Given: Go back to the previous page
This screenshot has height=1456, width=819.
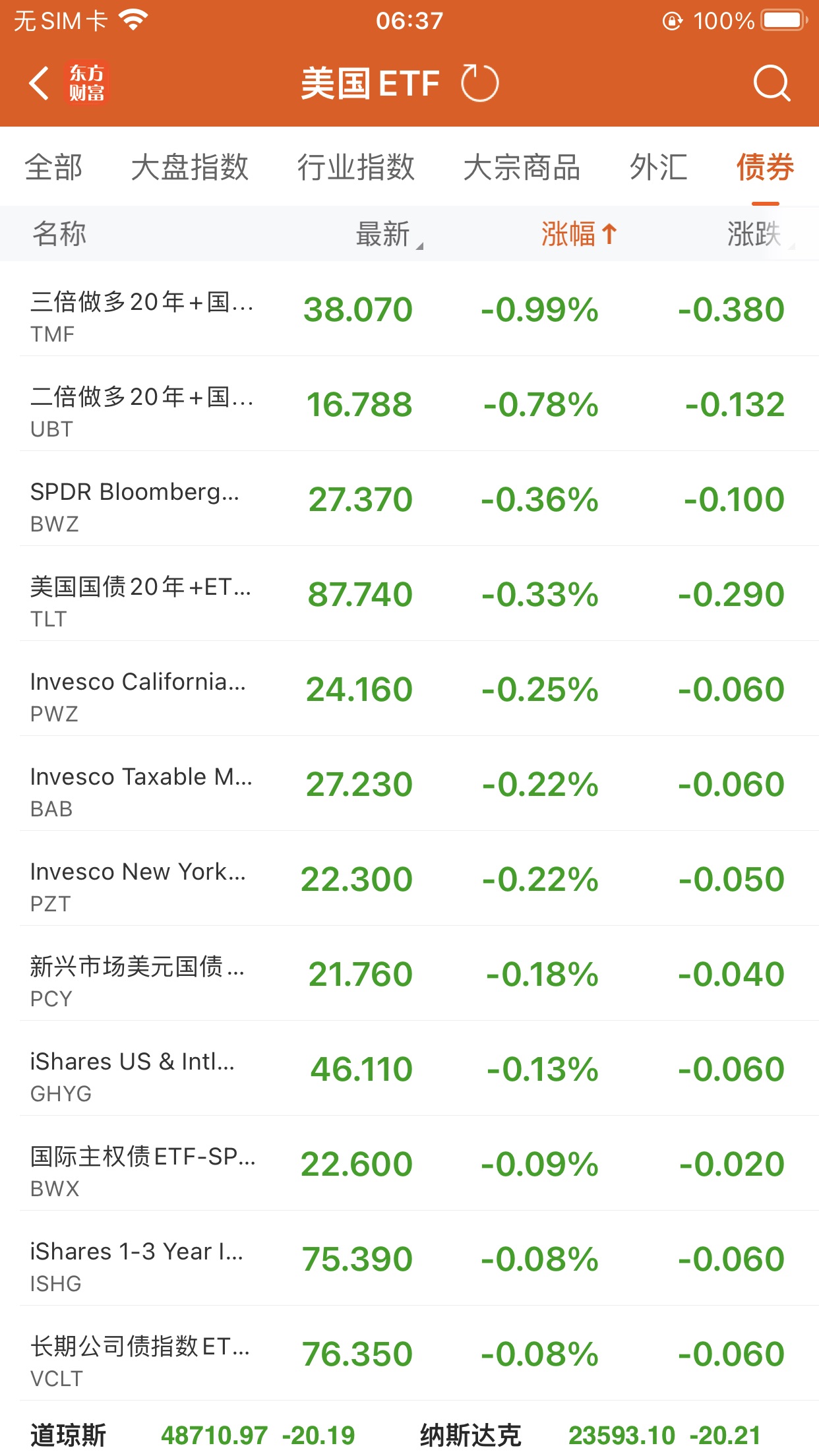Looking at the screenshot, I should (40, 84).
